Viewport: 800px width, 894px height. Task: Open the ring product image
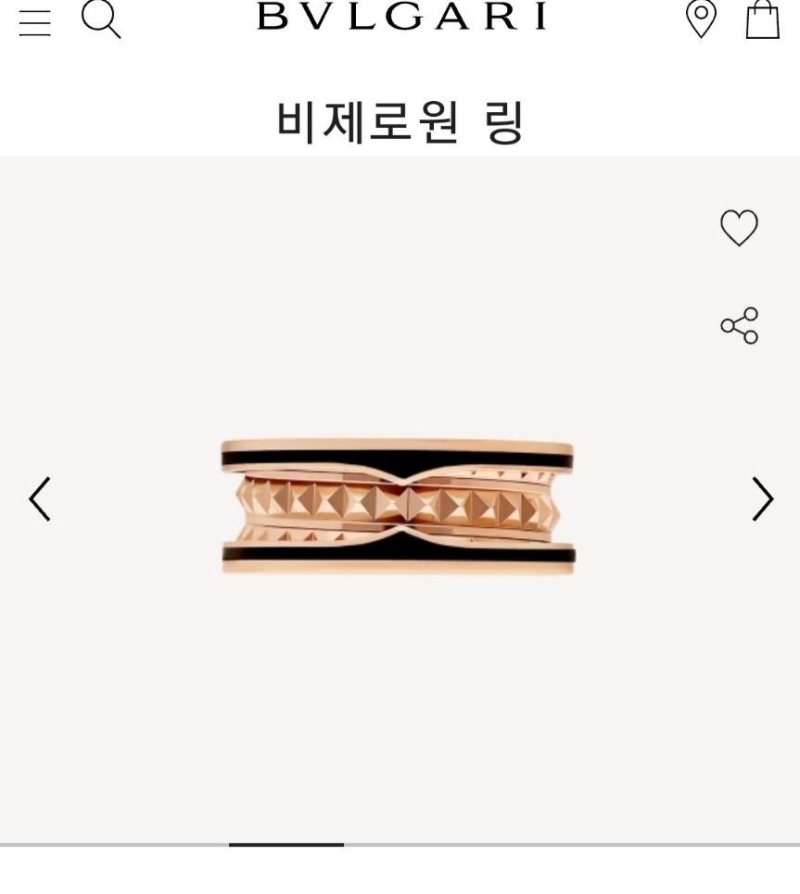coord(398,505)
